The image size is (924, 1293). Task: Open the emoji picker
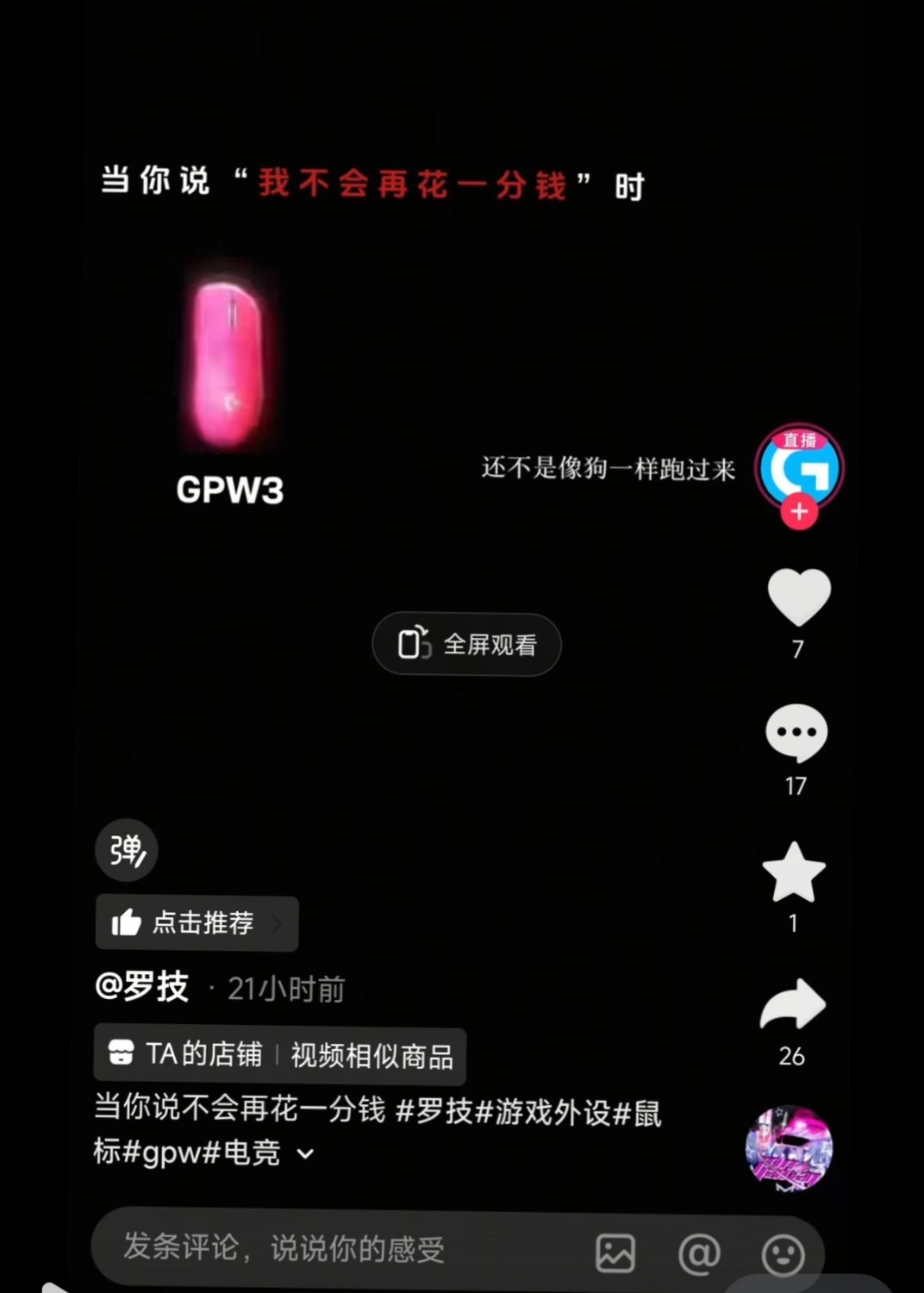coord(784,1253)
